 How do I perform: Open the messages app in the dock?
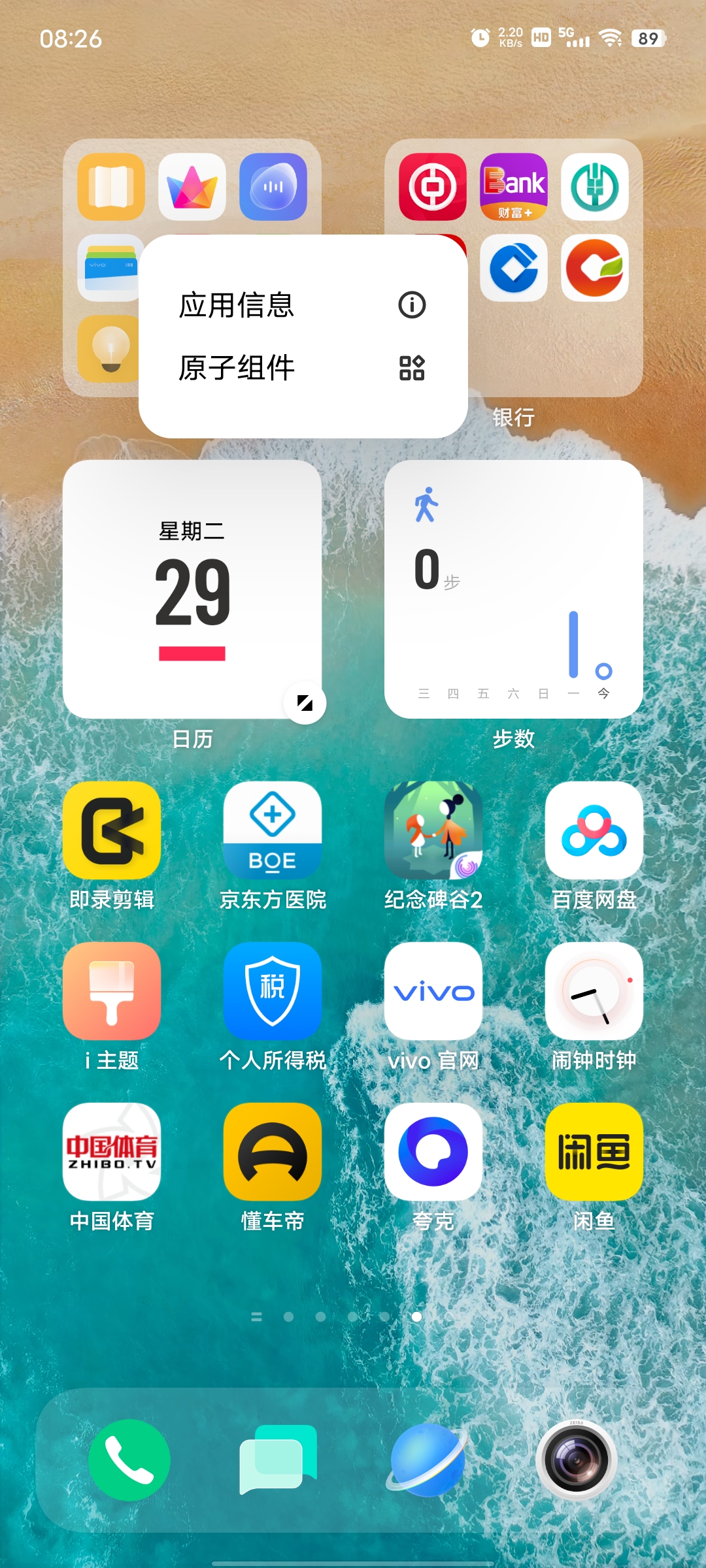(x=278, y=1460)
